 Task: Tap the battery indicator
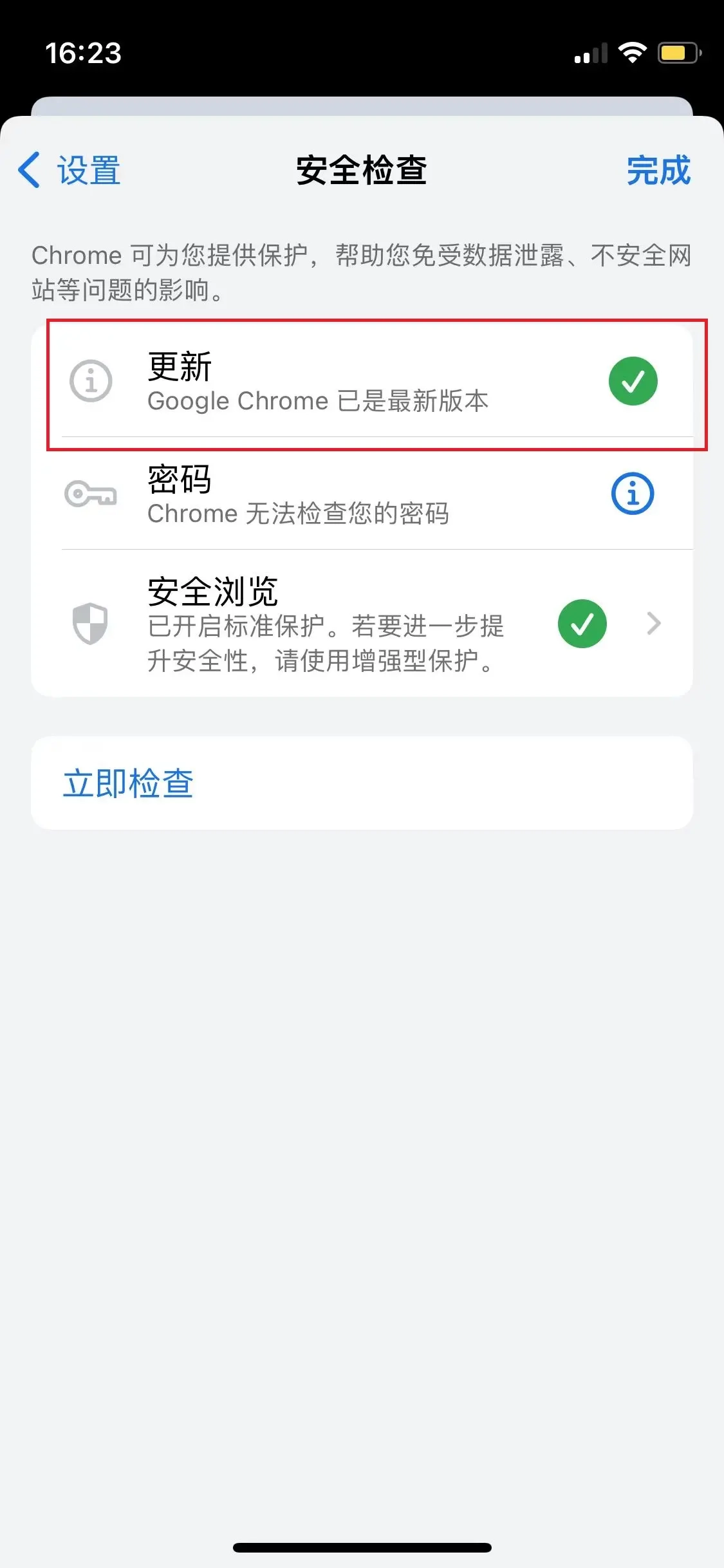(676, 54)
